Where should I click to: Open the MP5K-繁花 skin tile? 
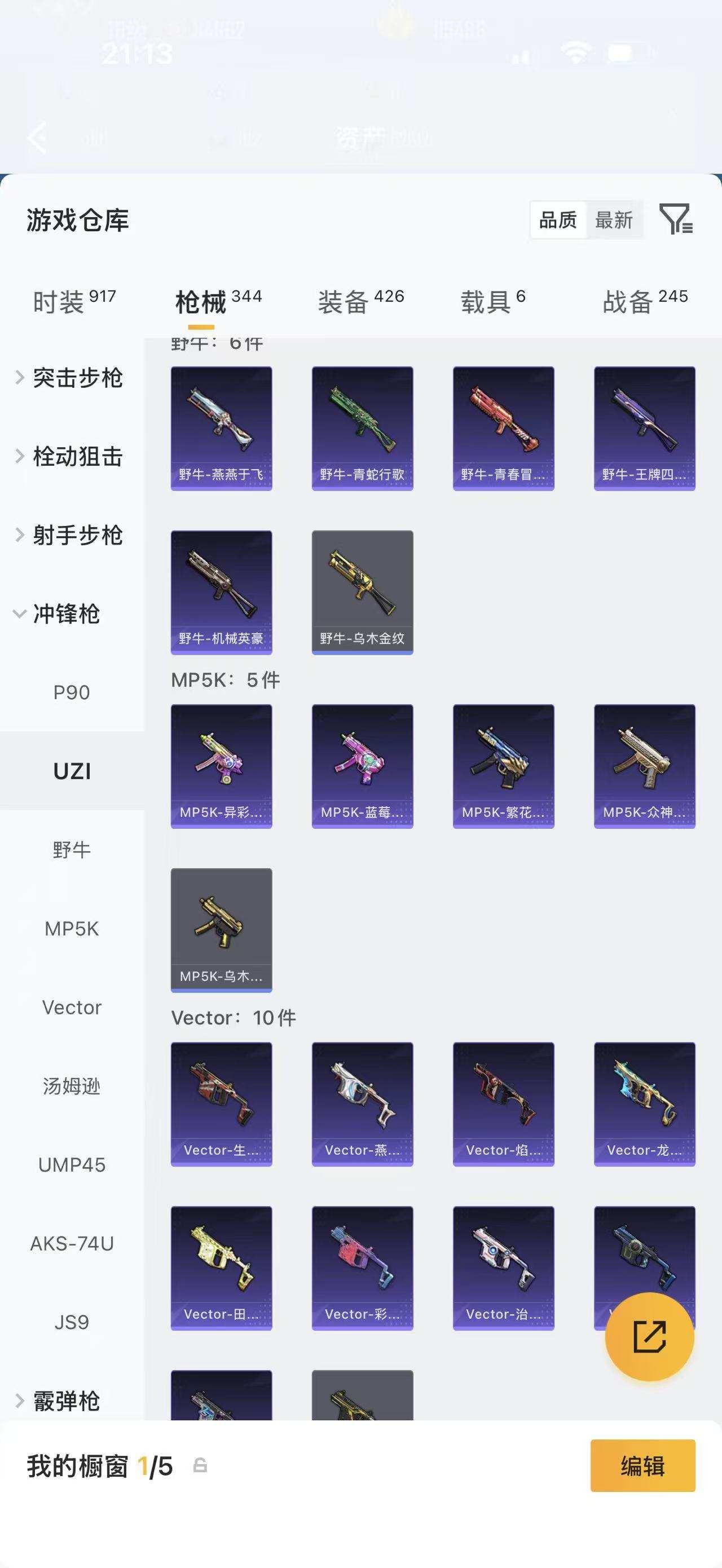504,766
